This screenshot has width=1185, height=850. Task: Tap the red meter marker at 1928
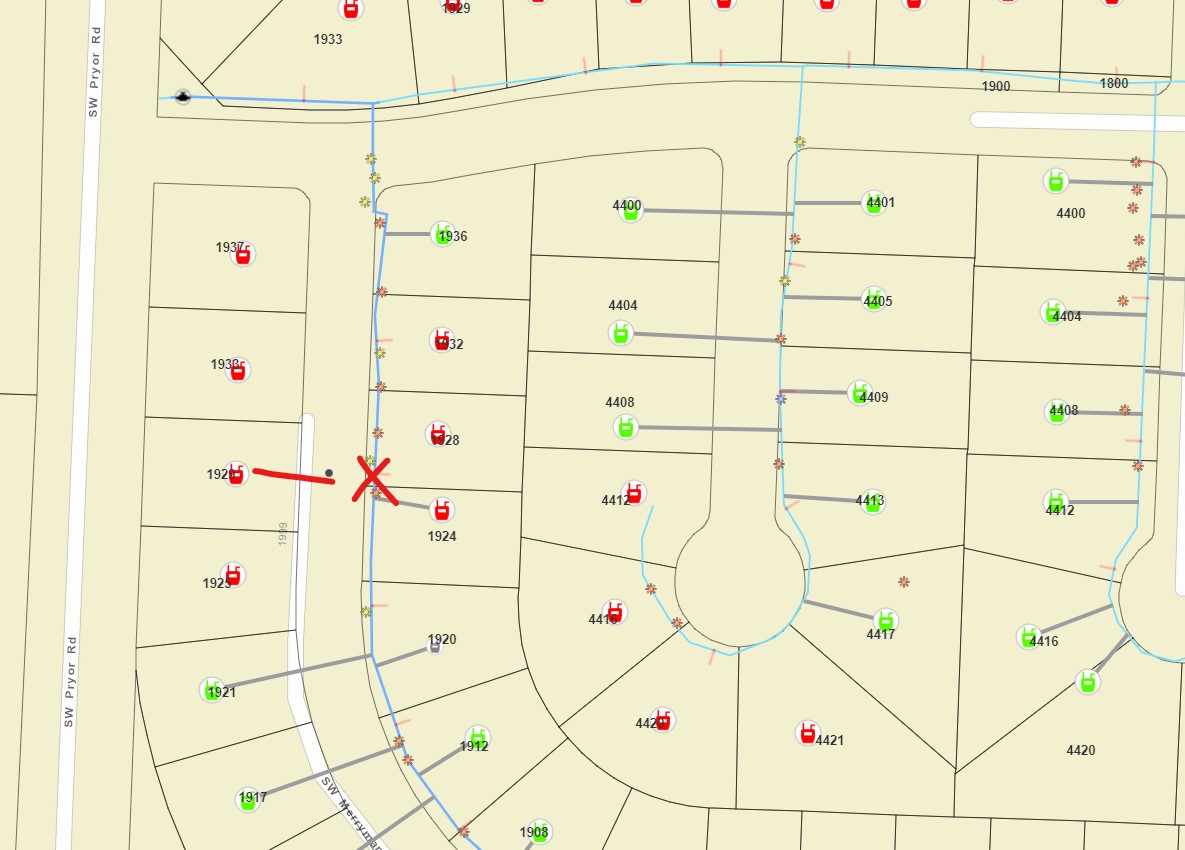(437, 434)
